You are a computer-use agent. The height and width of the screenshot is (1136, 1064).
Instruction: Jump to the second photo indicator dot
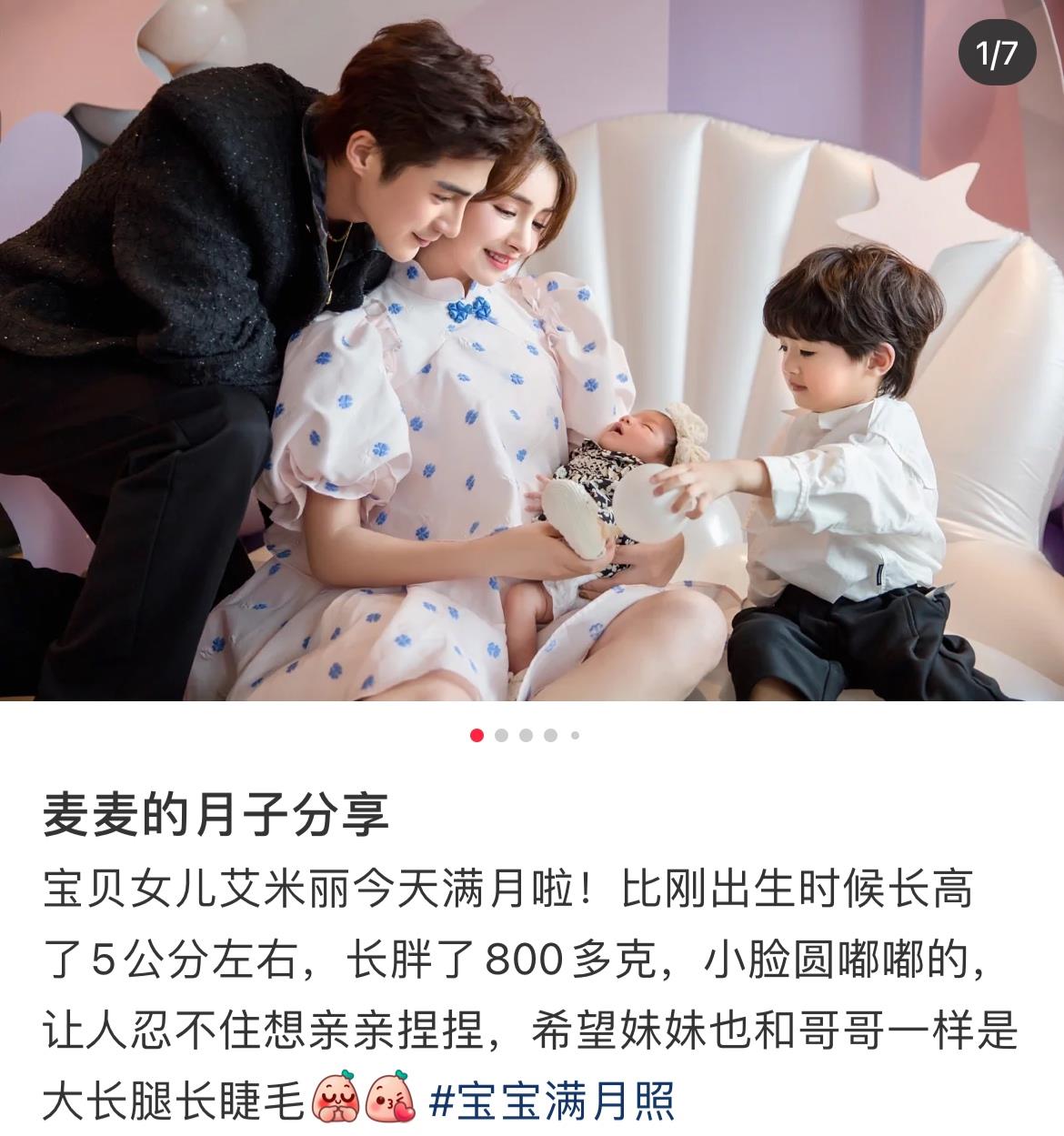coord(501,736)
